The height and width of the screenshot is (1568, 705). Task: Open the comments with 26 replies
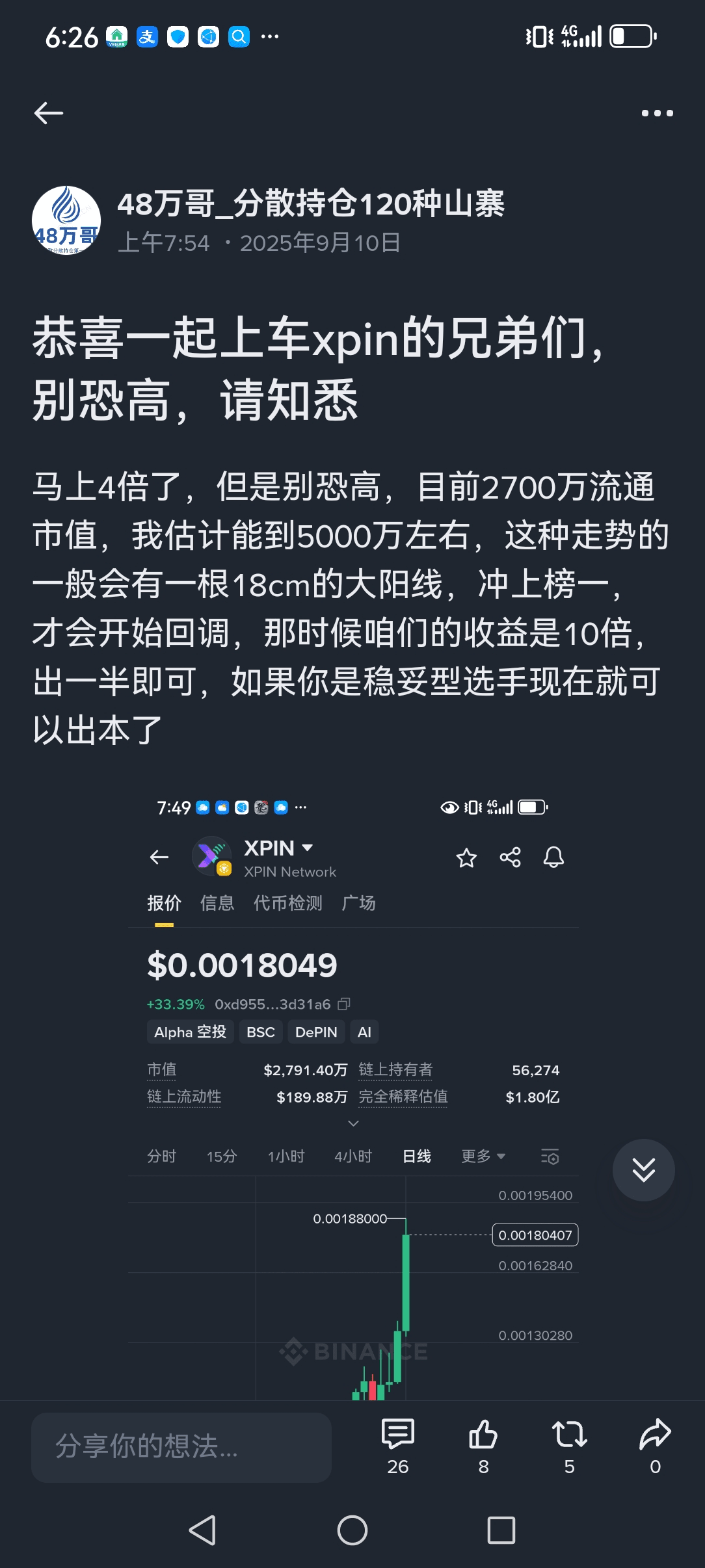398,1446
